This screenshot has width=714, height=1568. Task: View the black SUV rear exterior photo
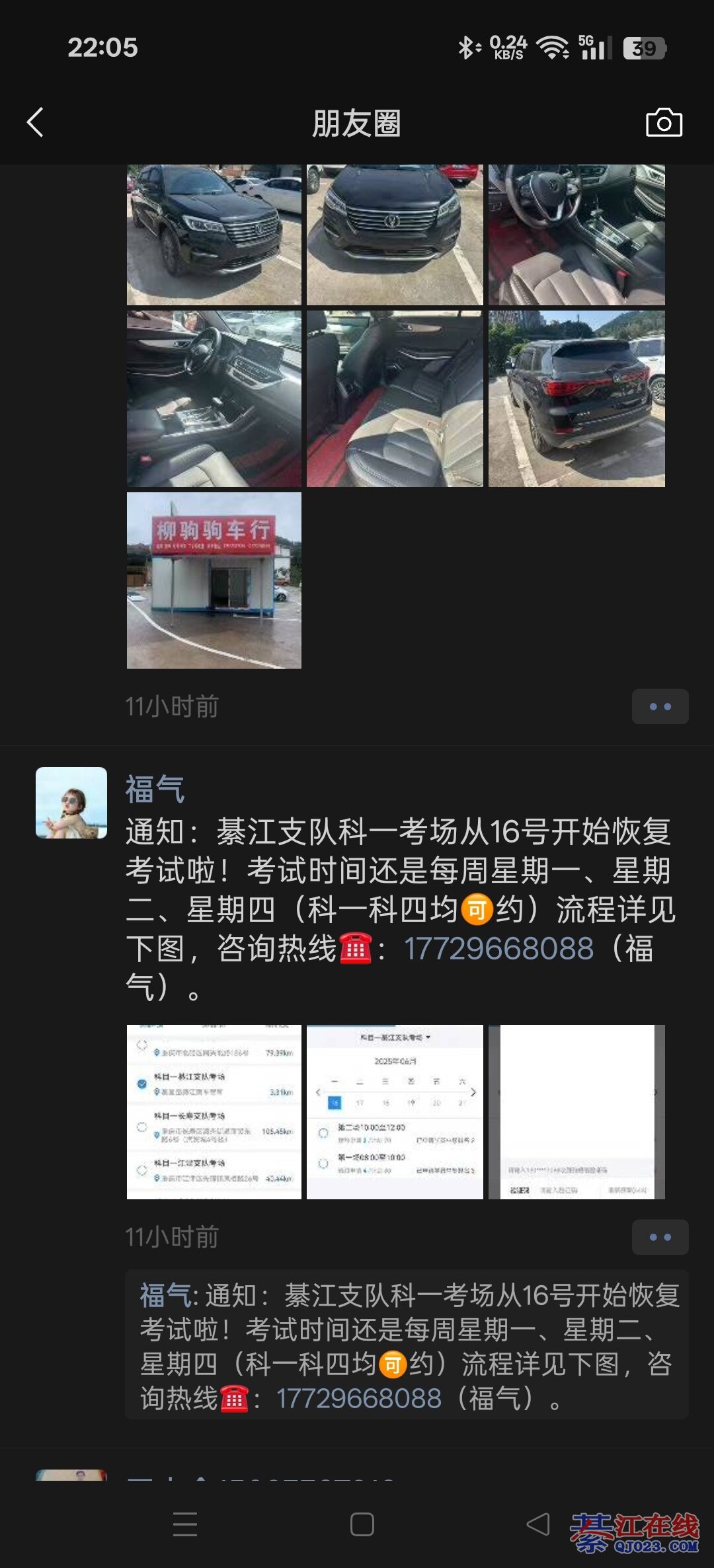click(x=576, y=399)
